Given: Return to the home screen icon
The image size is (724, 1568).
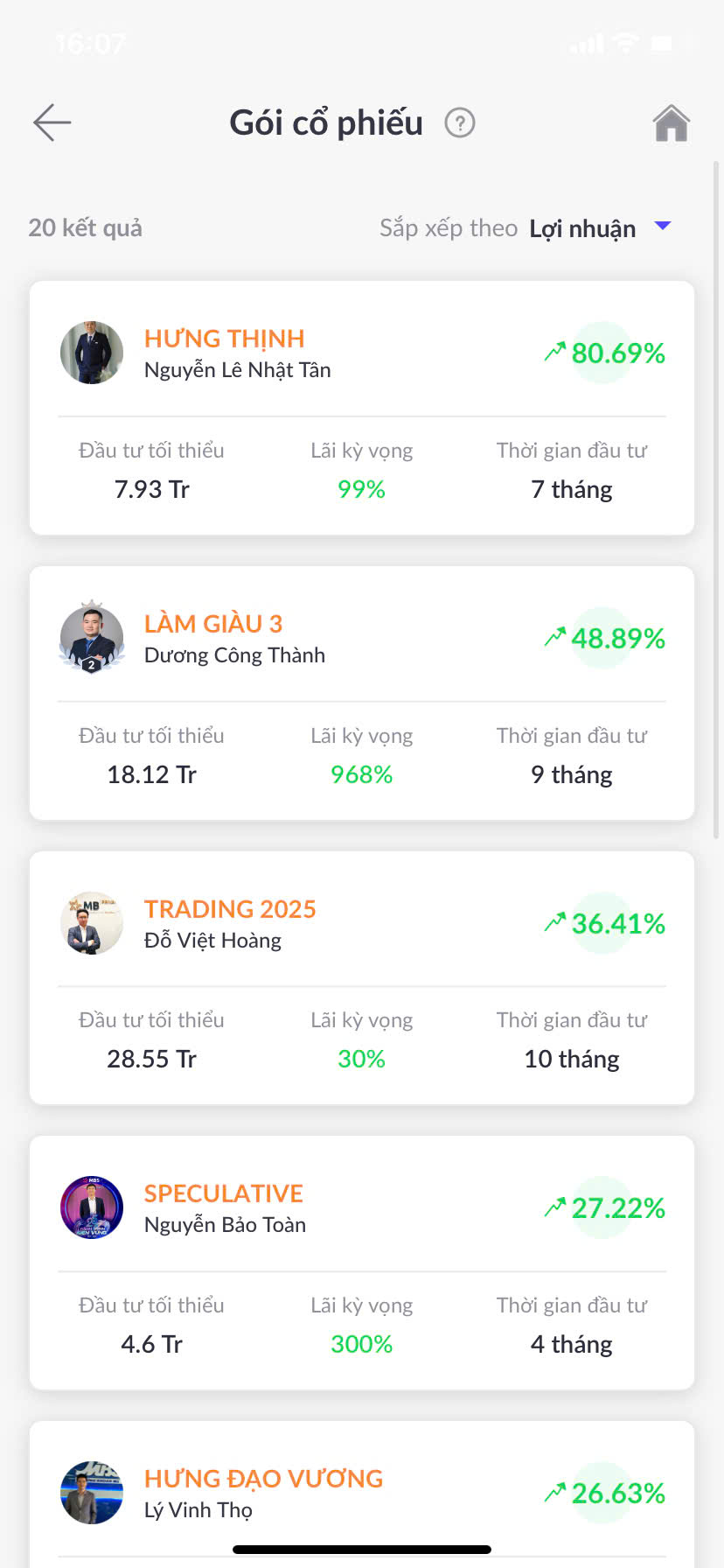Looking at the screenshot, I should pyautogui.click(x=671, y=123).
